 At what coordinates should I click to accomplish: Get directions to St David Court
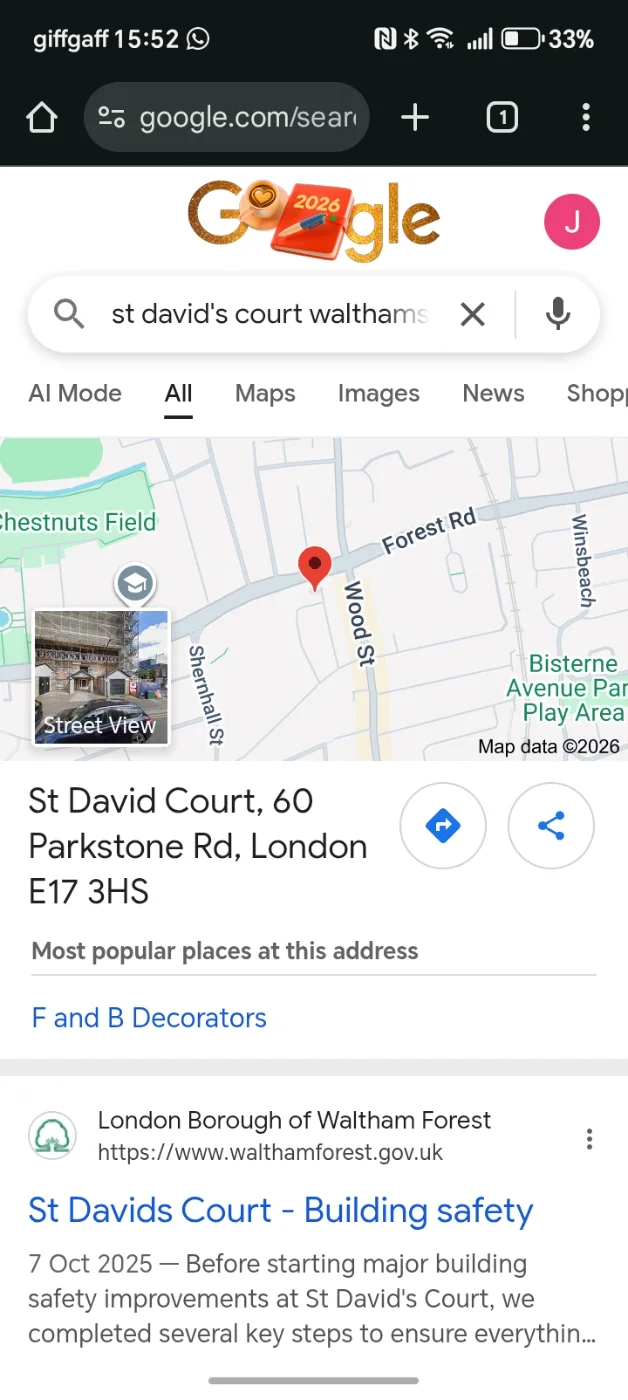coord(443,826)
